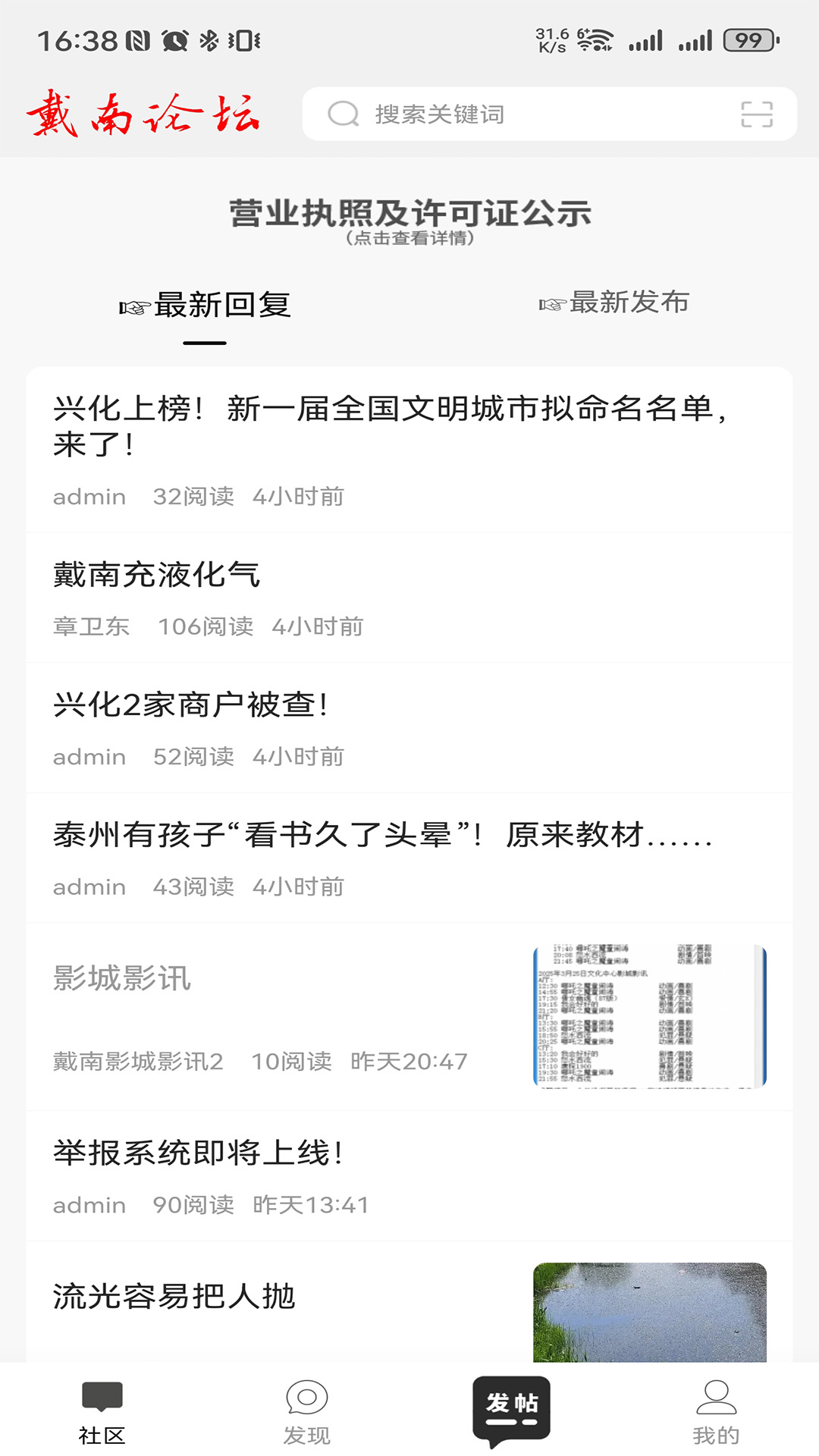Open the post 兴化上榜！新一届全国文明城市拟命名名单
This screenshot has width=819, height=1456.
(390, 426)
